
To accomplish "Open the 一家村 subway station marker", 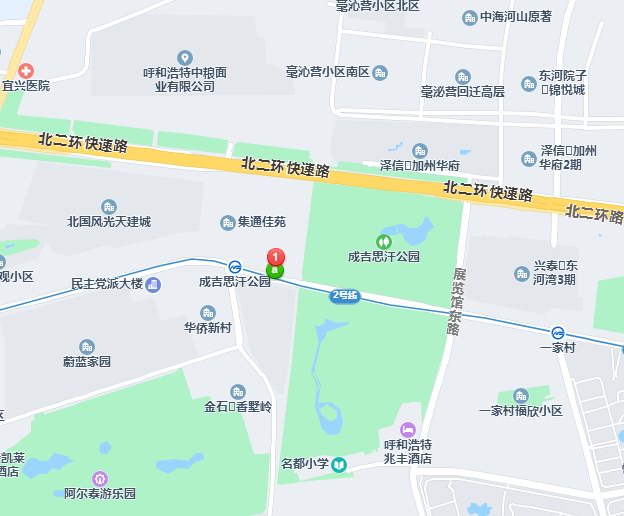I will pyautogui.click(x=558, y=333).
